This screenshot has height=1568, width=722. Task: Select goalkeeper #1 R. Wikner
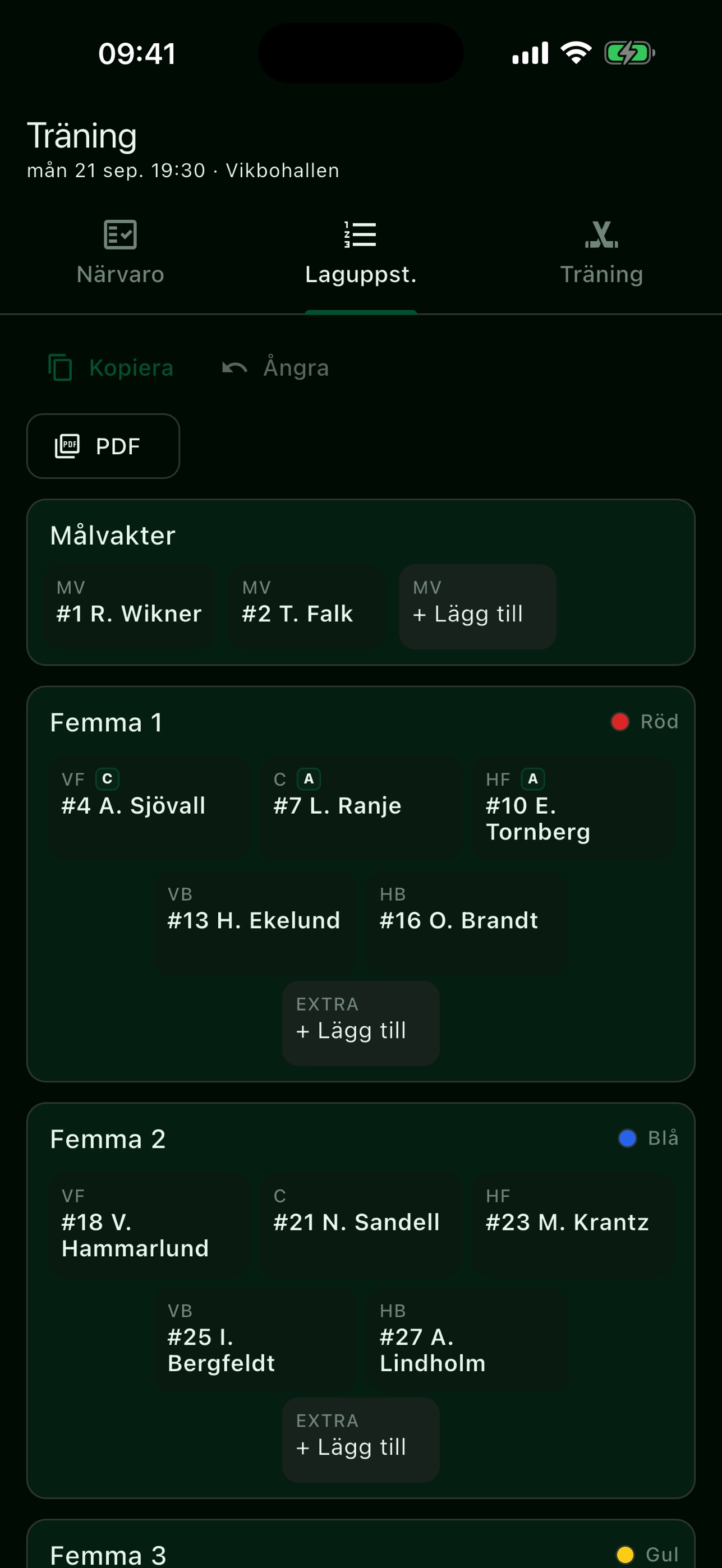128,607
